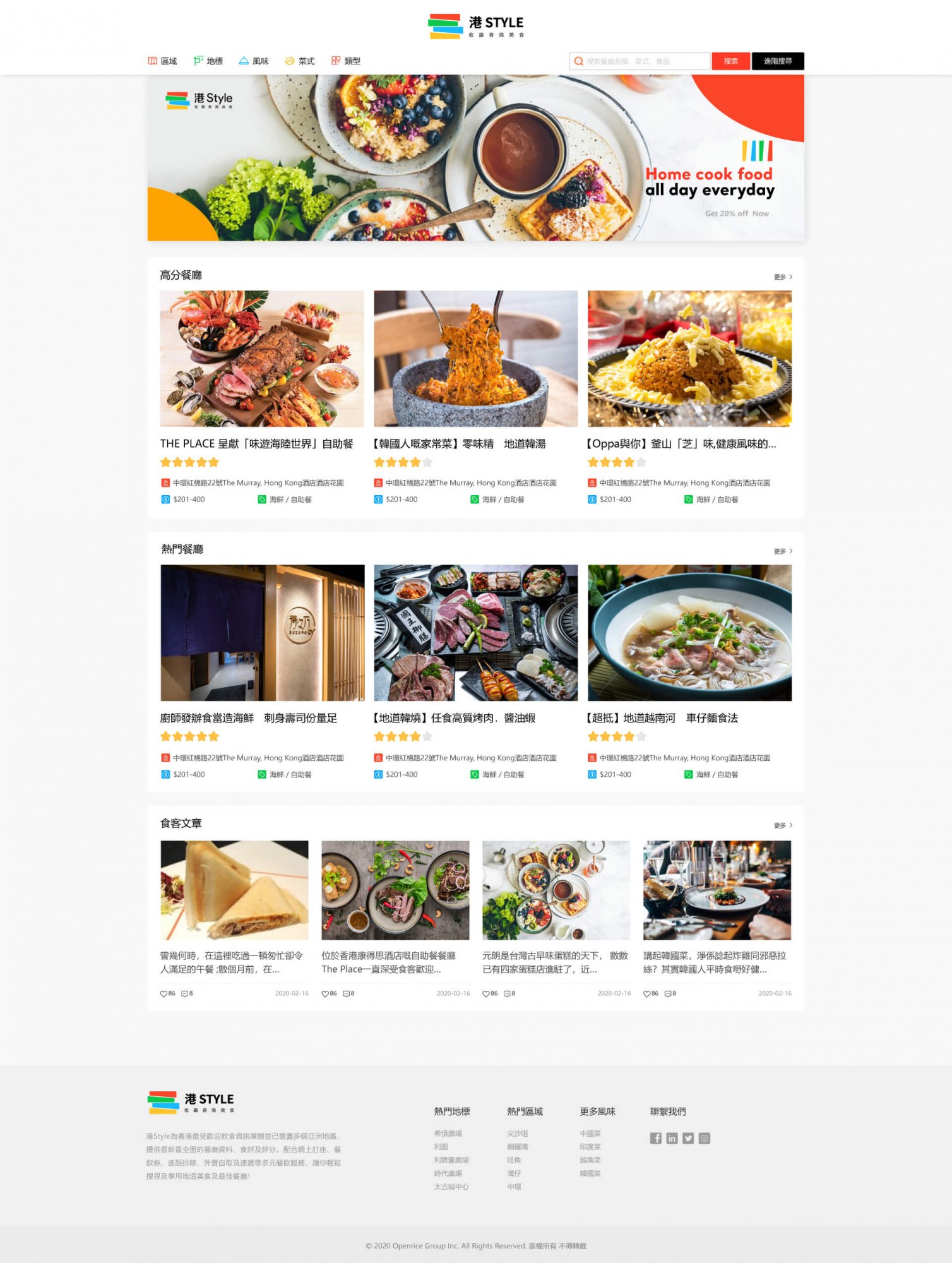Tap the red 搜索 button
952x1263 pixels.
click(730, 61)
